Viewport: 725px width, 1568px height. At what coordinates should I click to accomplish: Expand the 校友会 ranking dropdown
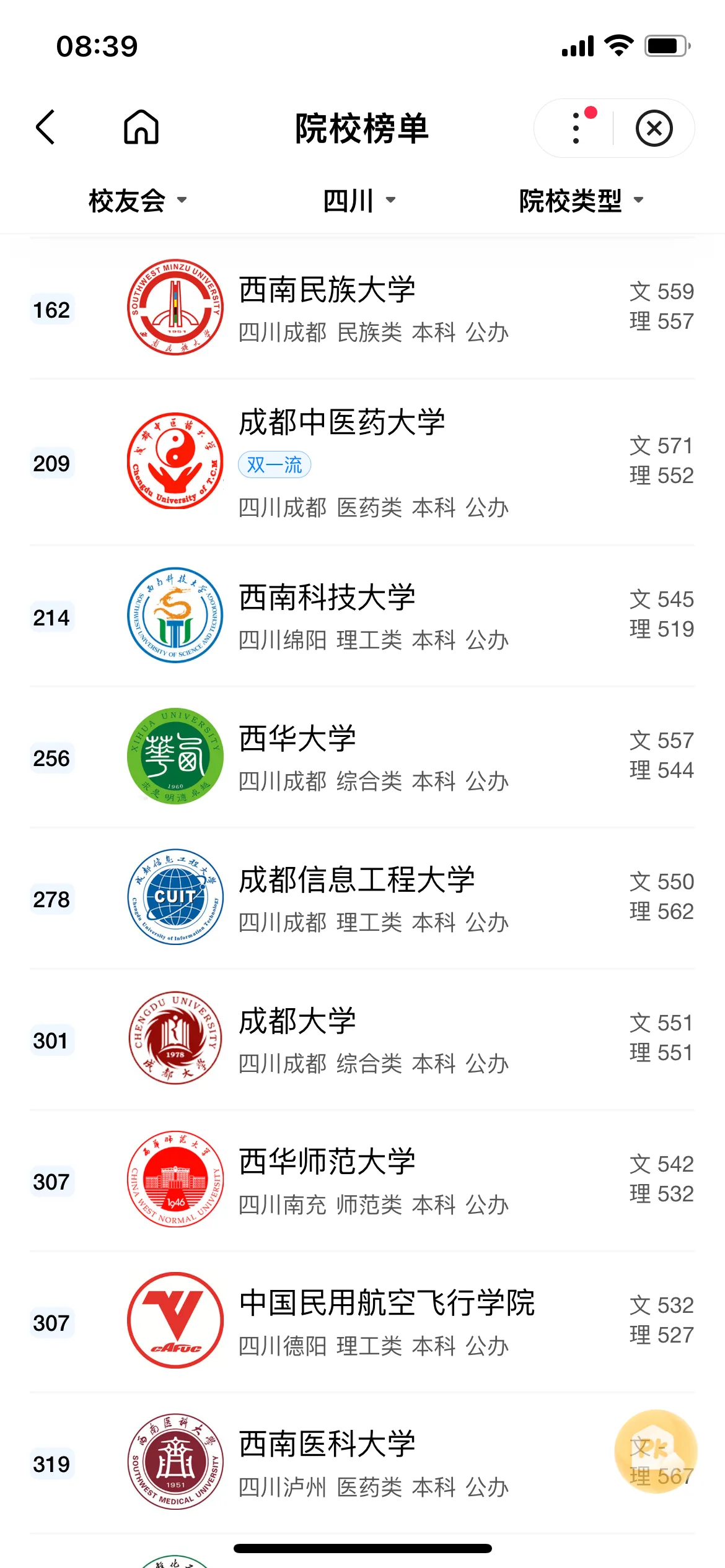138,201
